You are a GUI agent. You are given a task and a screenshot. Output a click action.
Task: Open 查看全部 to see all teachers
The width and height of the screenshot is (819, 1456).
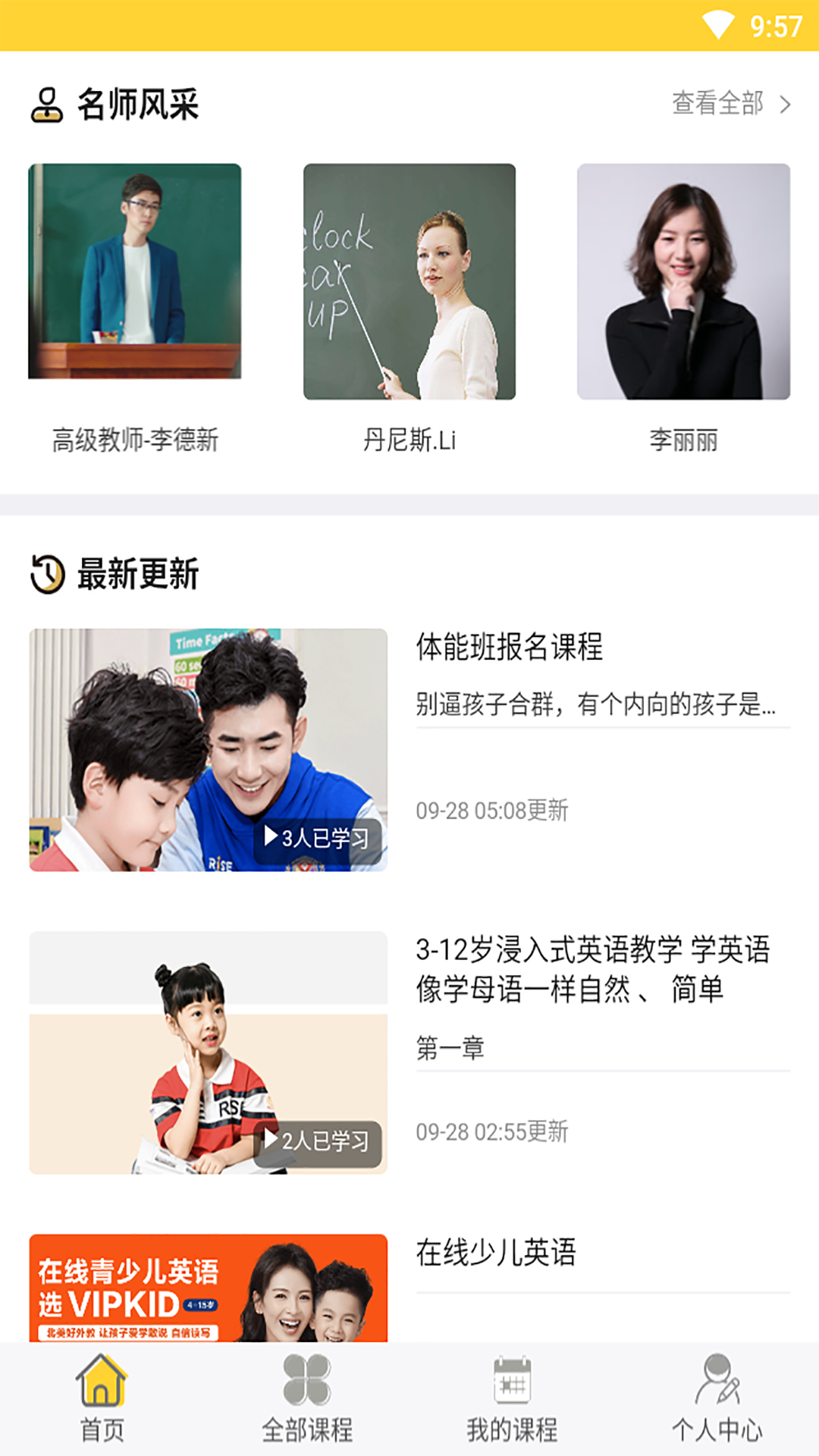click(x=730, y=103)
